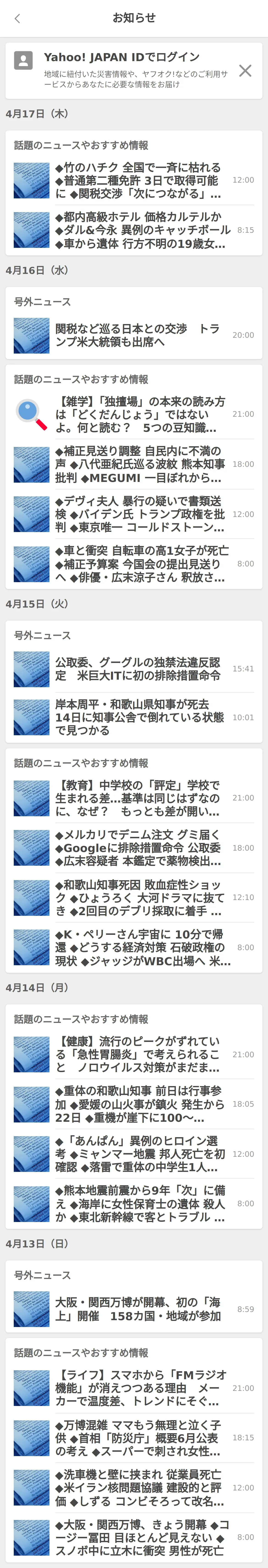Screen dimensions: 268x1568
Task: Go back from the お知らせ screen
Action: (x=17, y=18)
